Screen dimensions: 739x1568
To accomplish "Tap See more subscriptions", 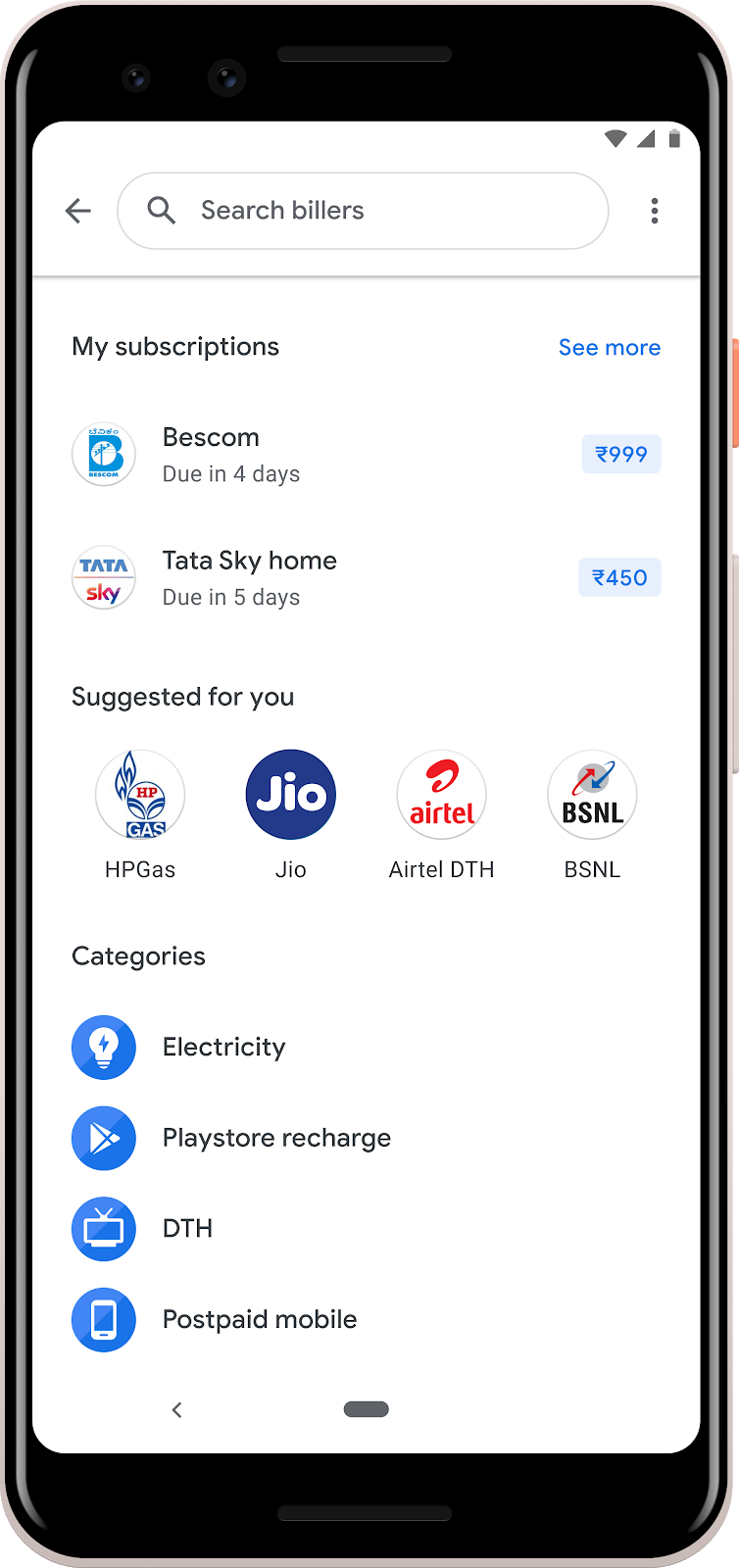I will [x=609, y=348].
